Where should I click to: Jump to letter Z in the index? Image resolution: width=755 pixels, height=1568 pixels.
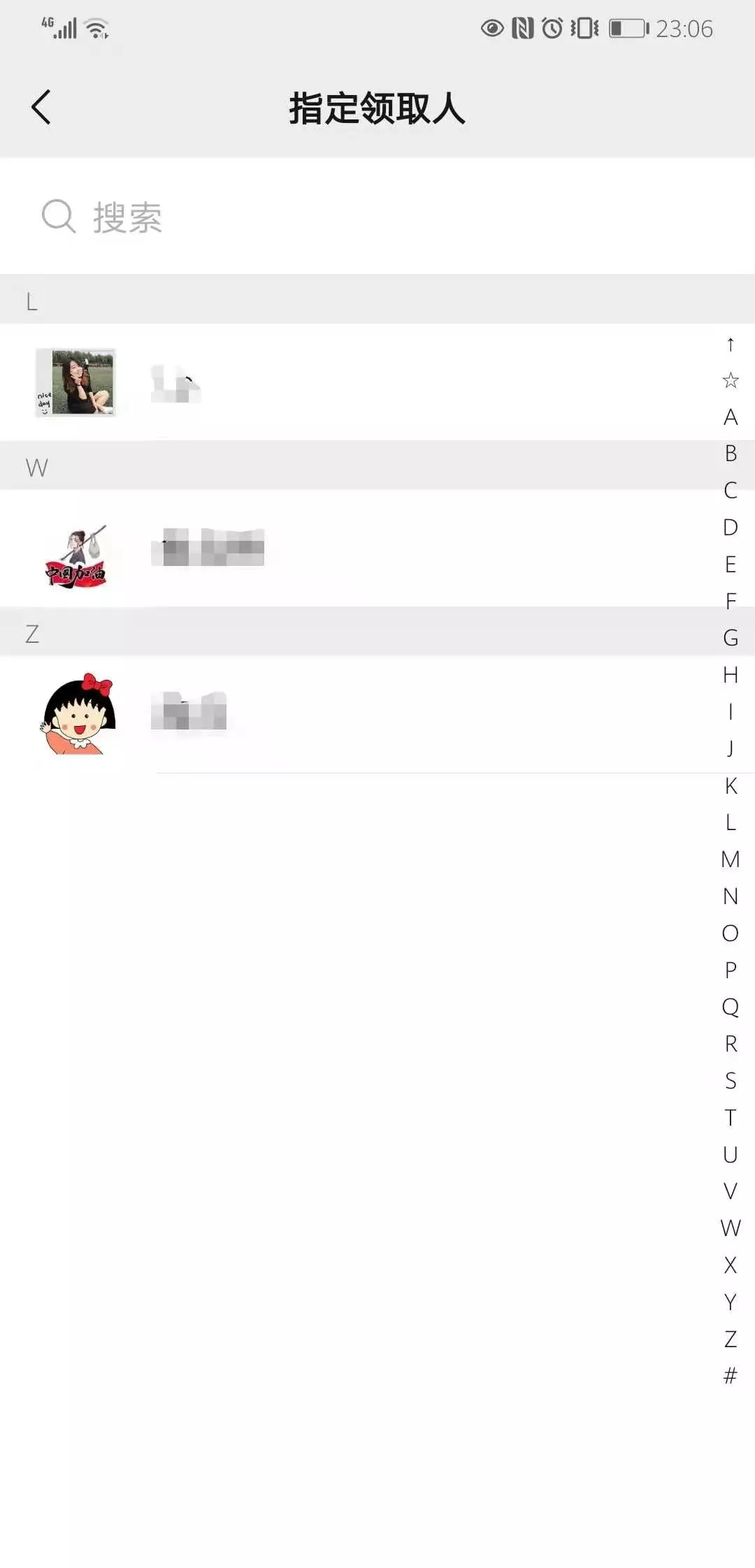pyautogui.click(x=730, y=1339)
